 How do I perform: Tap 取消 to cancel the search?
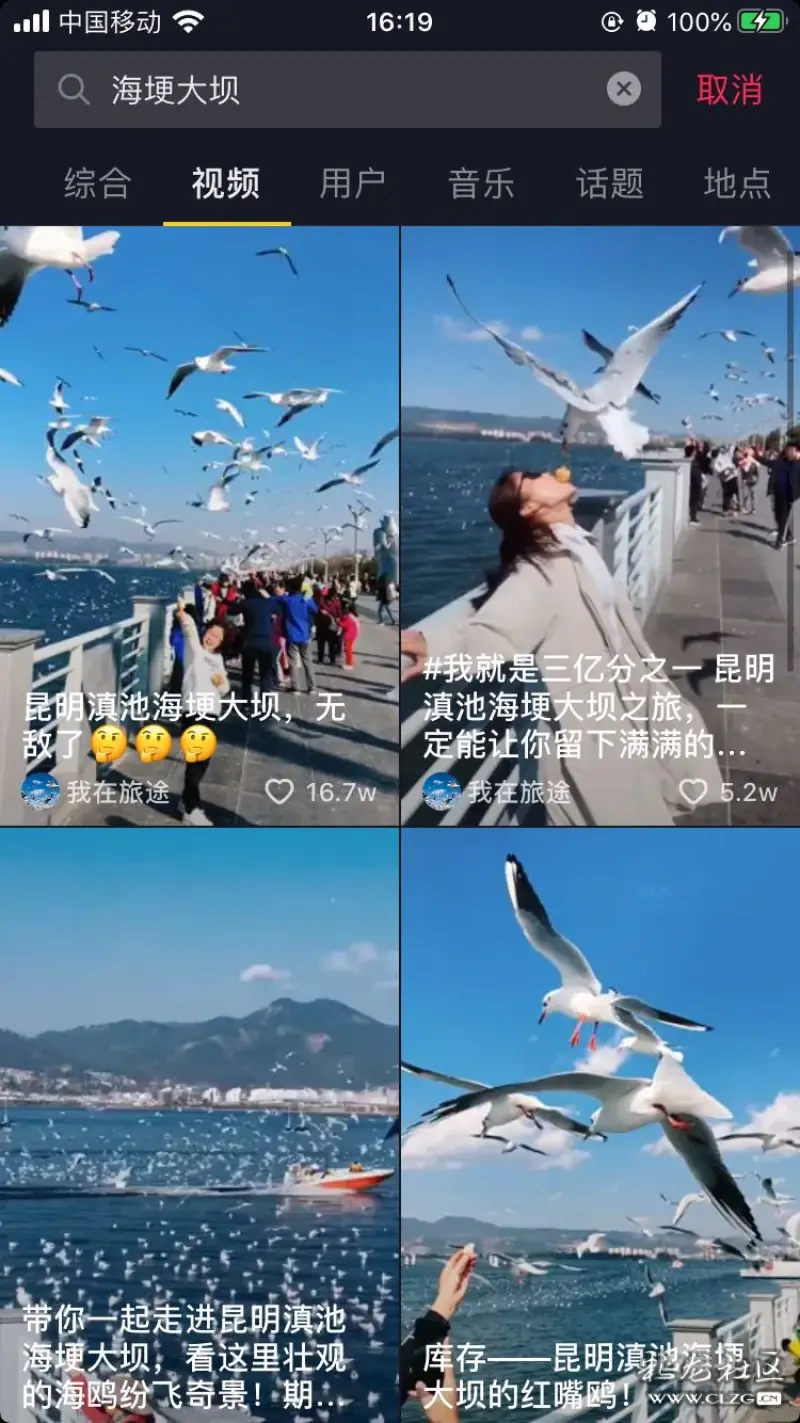coord(731,89)
